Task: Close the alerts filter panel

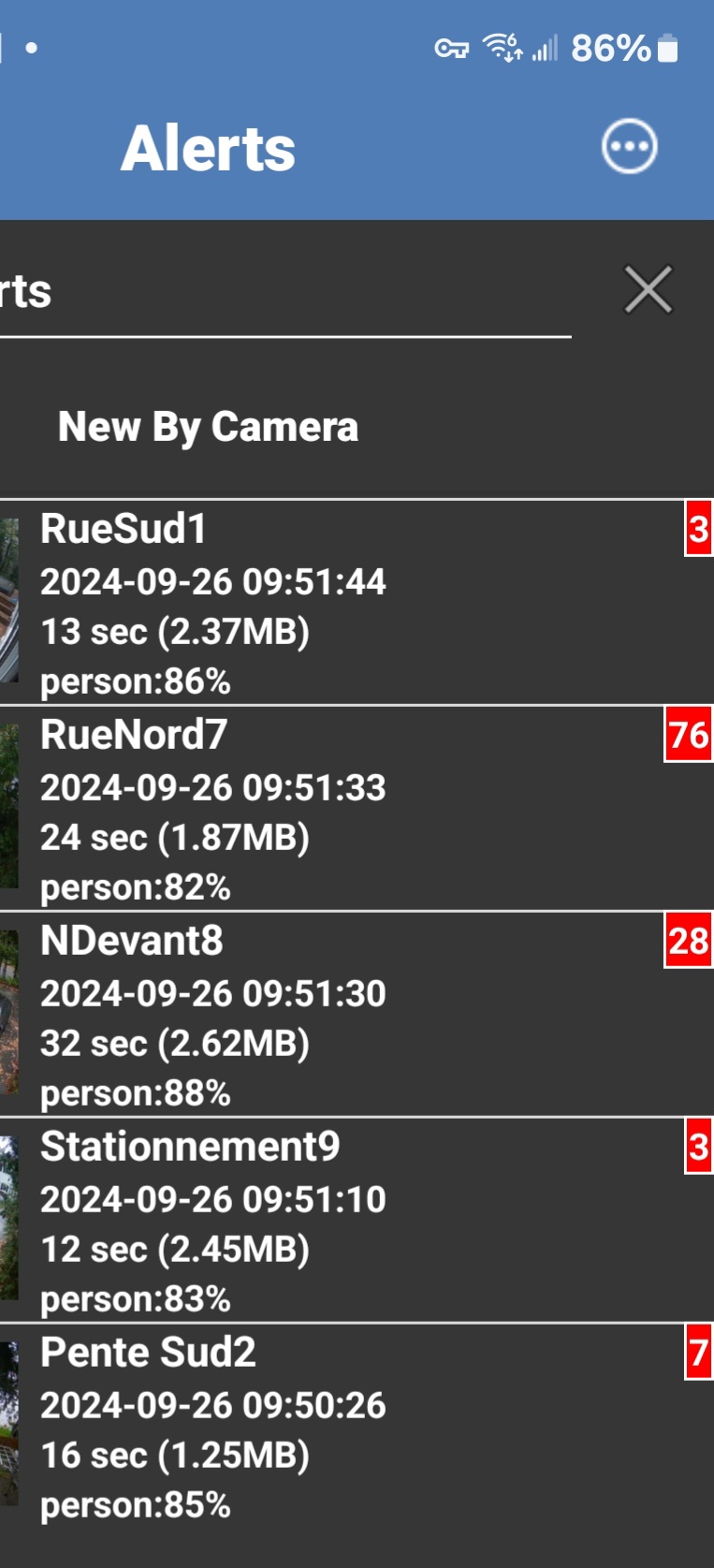Action: pyautogui.click(x=648, y=289)
